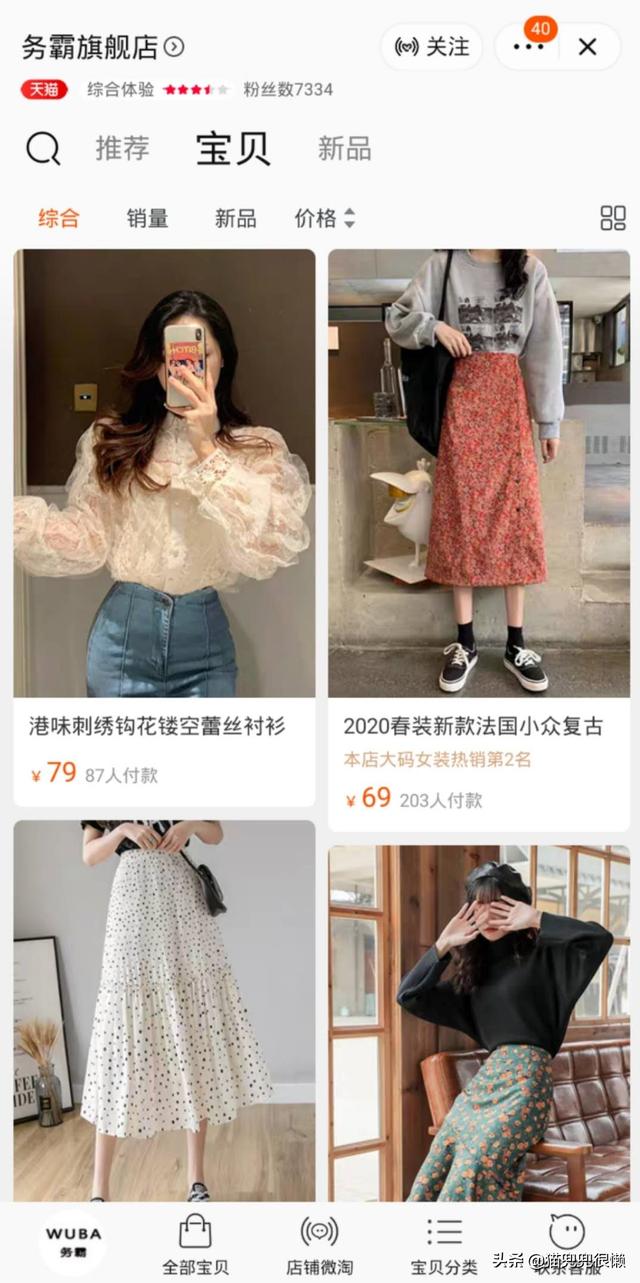This screenshot has width=640, height=1283.
Task: Tap the 关注 follow button
Action: (x=431, y=47)
